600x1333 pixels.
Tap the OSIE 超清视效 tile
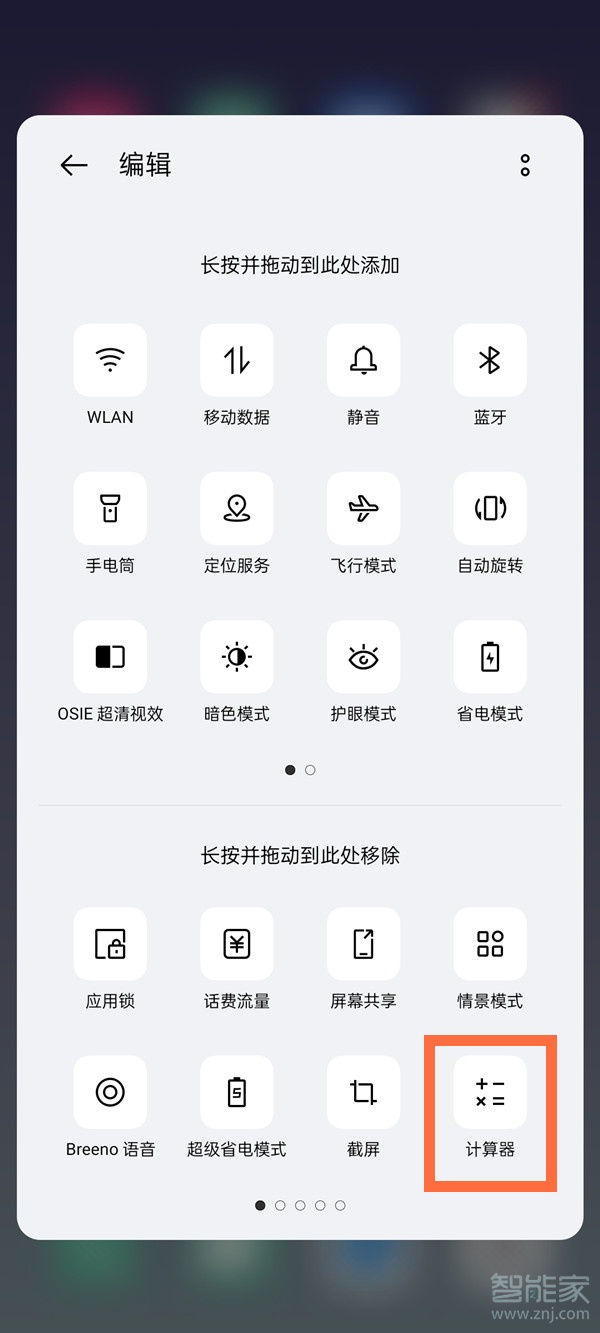pos(110,656)
